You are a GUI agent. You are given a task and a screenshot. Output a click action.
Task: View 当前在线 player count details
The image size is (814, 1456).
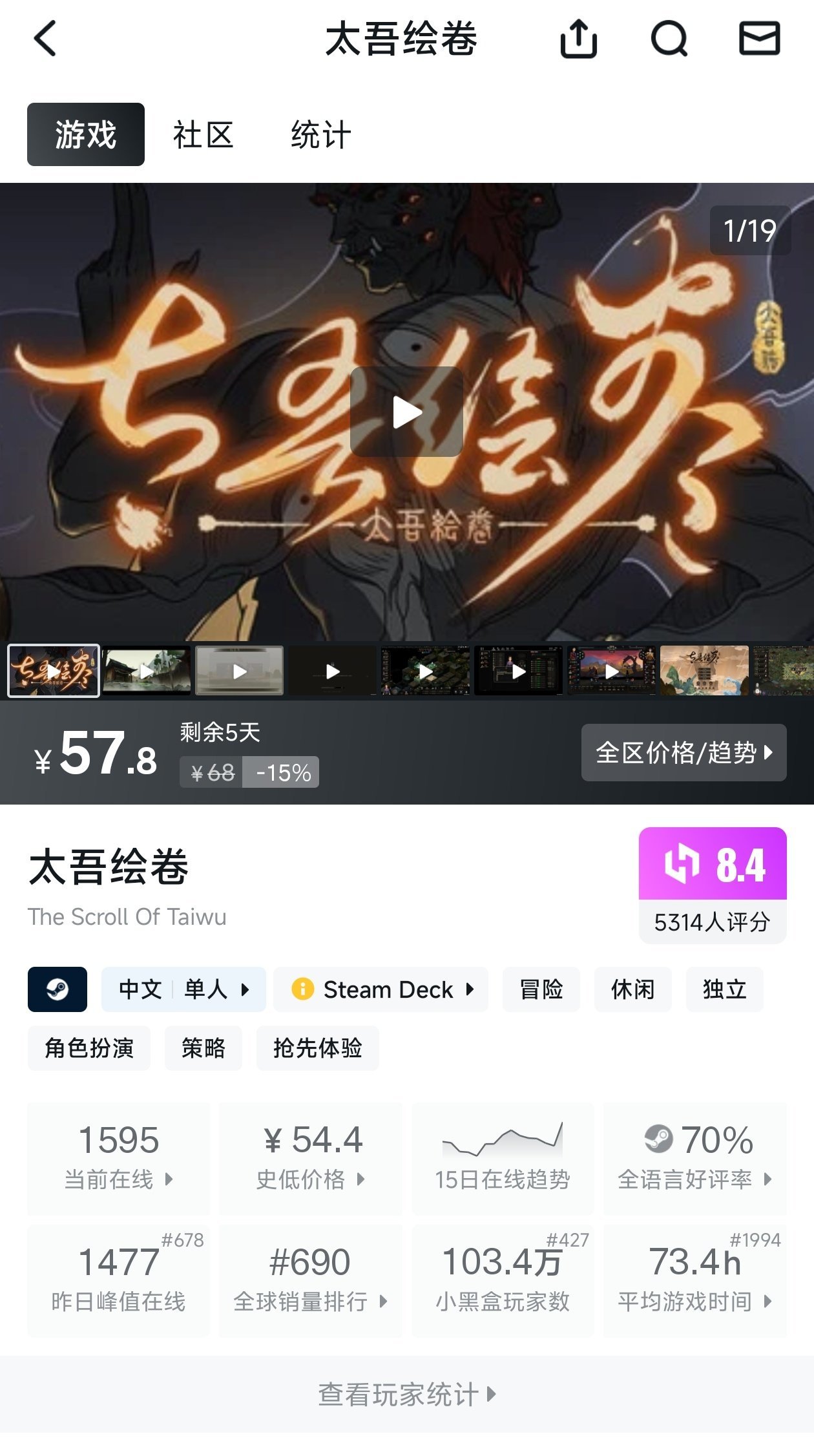click(x=119, y=1157)
